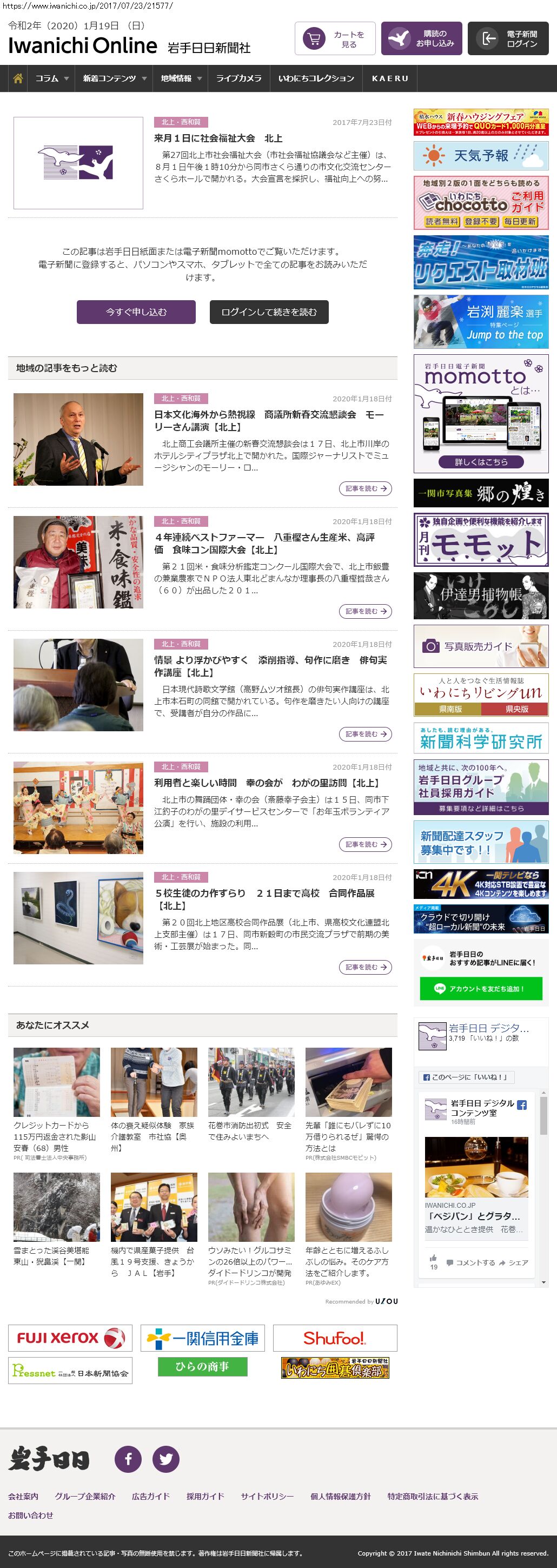
Task: Open いわにちコレクション page
Action: (316, 78)
